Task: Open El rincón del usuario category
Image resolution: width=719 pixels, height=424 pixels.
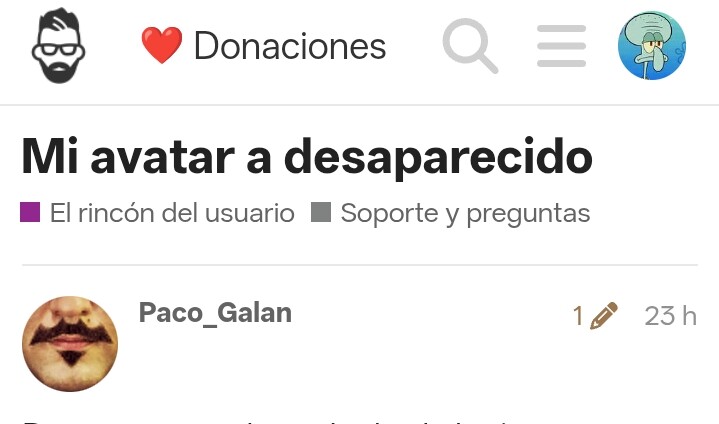Action: 158,213
